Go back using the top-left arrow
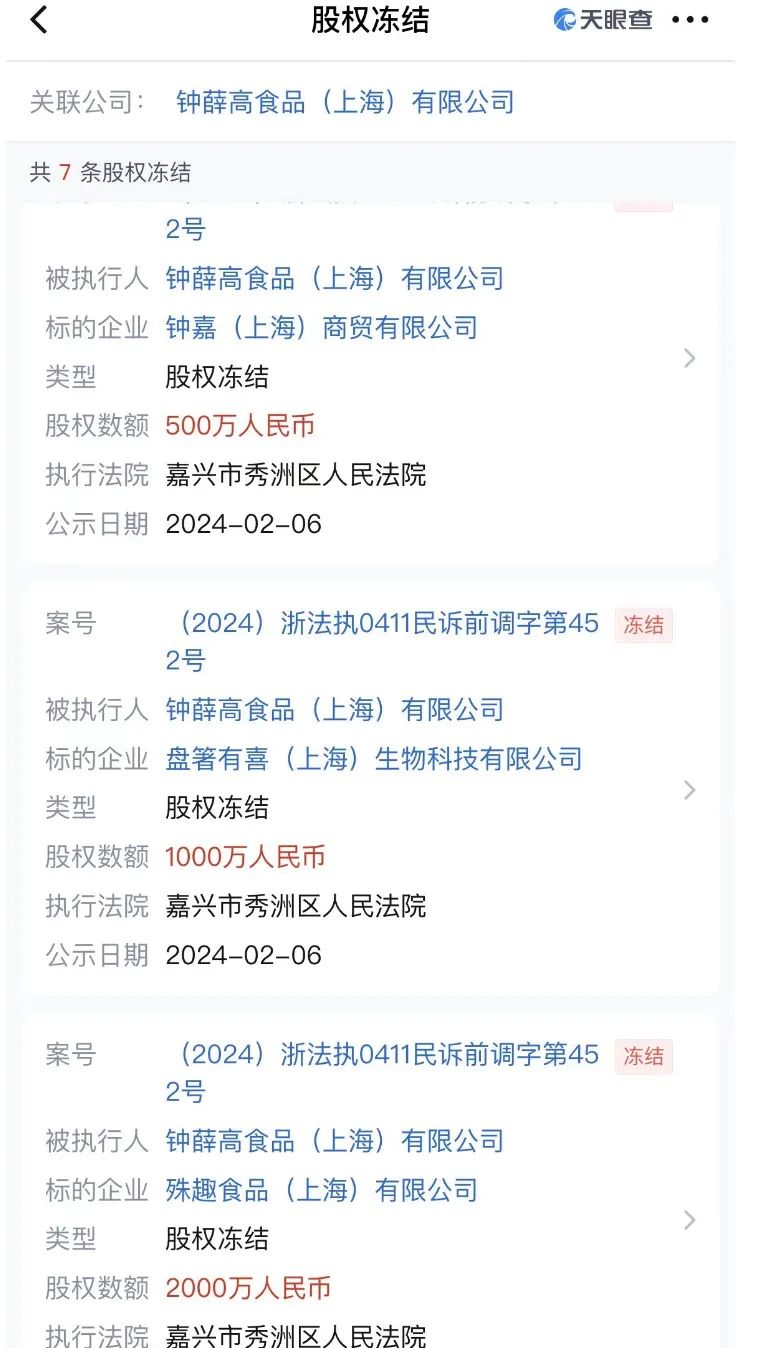The width and height of the screenshot is (772, 1348). coord(39,20)
